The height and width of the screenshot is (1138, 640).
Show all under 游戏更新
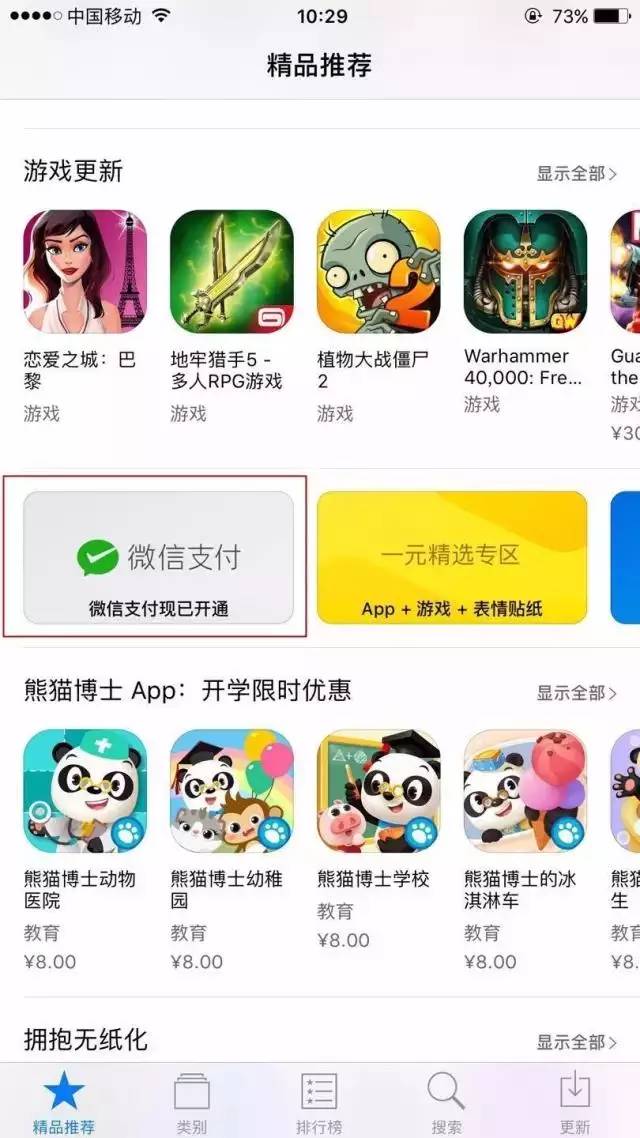pyautogui.click(x=576, y=174)
